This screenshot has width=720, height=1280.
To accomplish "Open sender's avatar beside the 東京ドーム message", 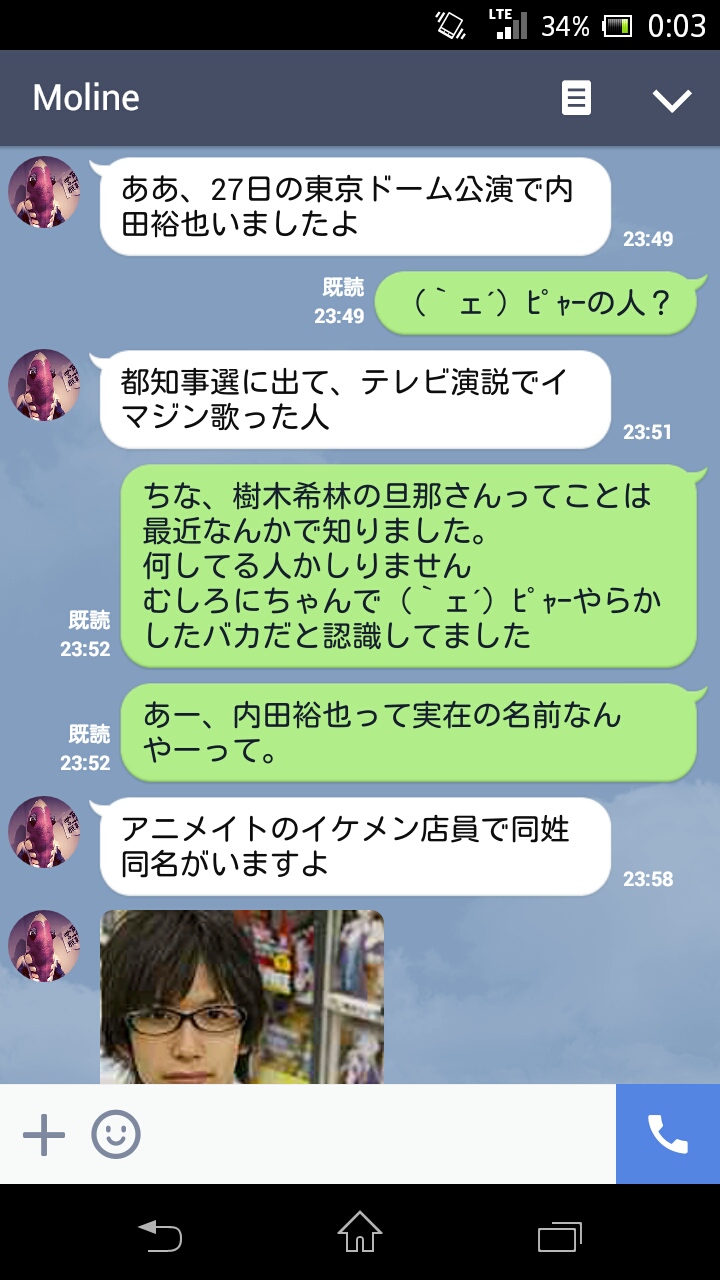I will (44, 192).
